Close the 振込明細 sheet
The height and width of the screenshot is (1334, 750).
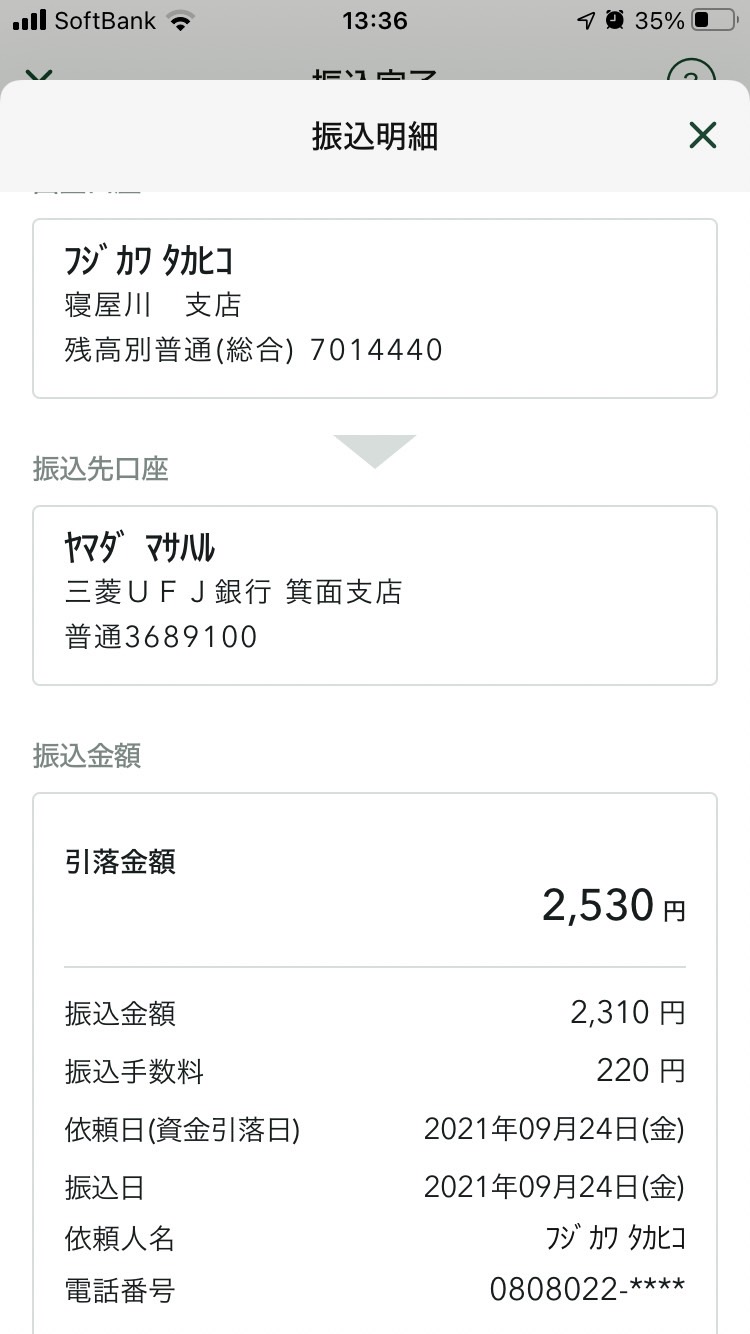[703, 135]
